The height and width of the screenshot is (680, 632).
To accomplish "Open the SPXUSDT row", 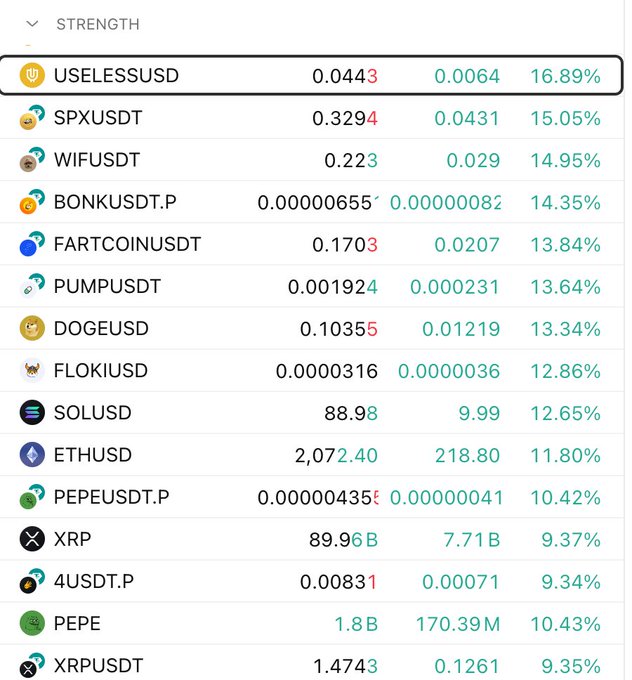I will (x=98, y=118).
